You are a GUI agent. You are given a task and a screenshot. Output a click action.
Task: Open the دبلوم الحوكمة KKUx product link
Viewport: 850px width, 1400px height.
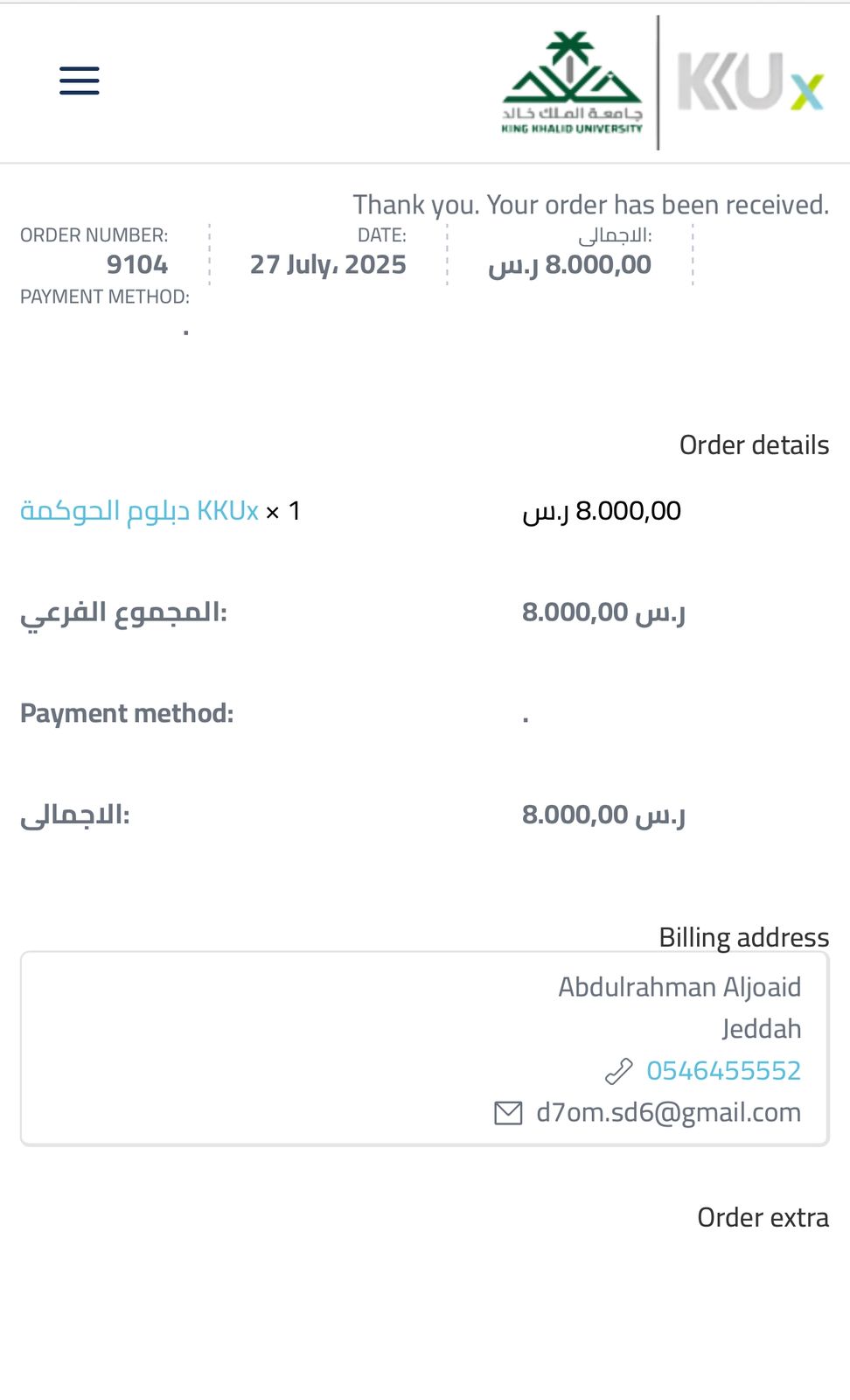(x=140, y=510)
